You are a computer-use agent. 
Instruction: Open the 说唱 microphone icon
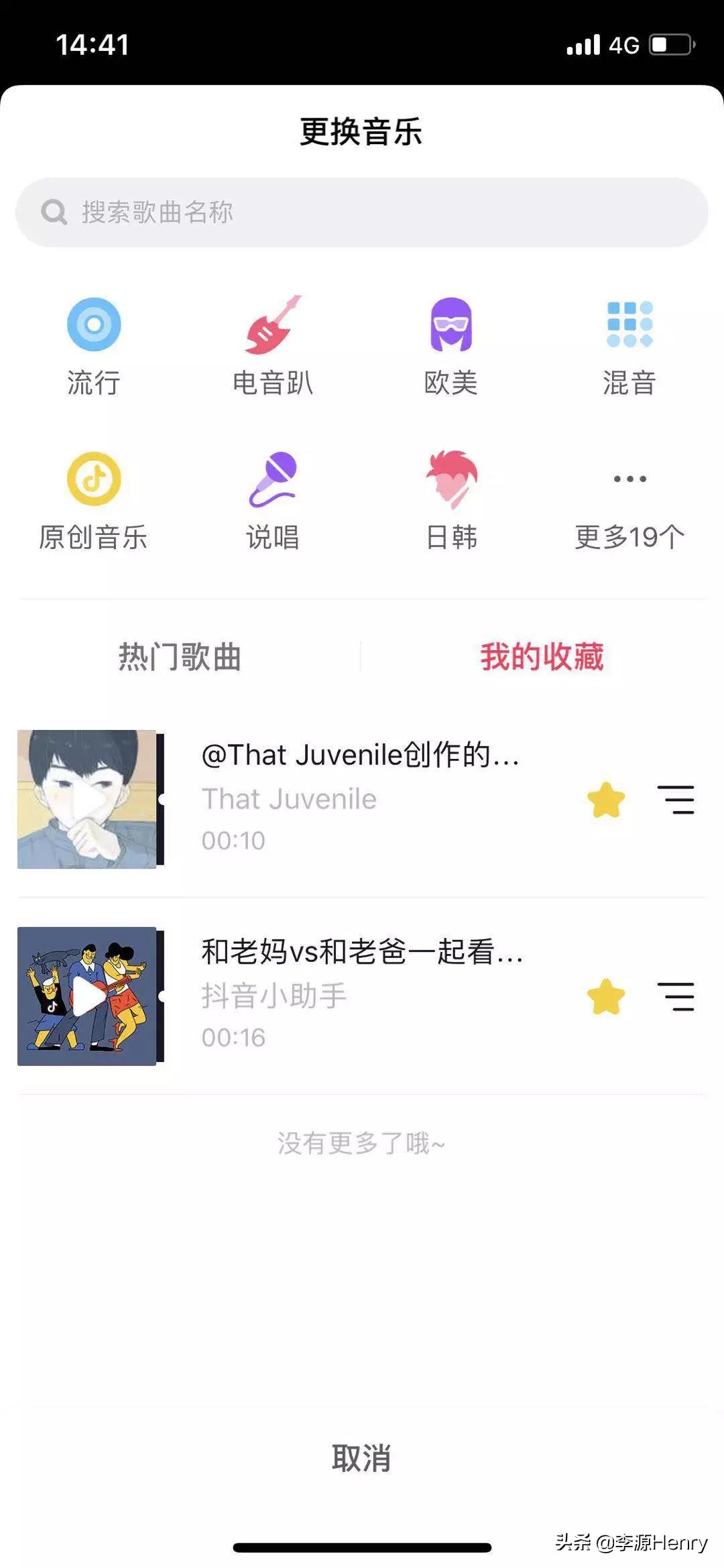[x=273, y=479]
